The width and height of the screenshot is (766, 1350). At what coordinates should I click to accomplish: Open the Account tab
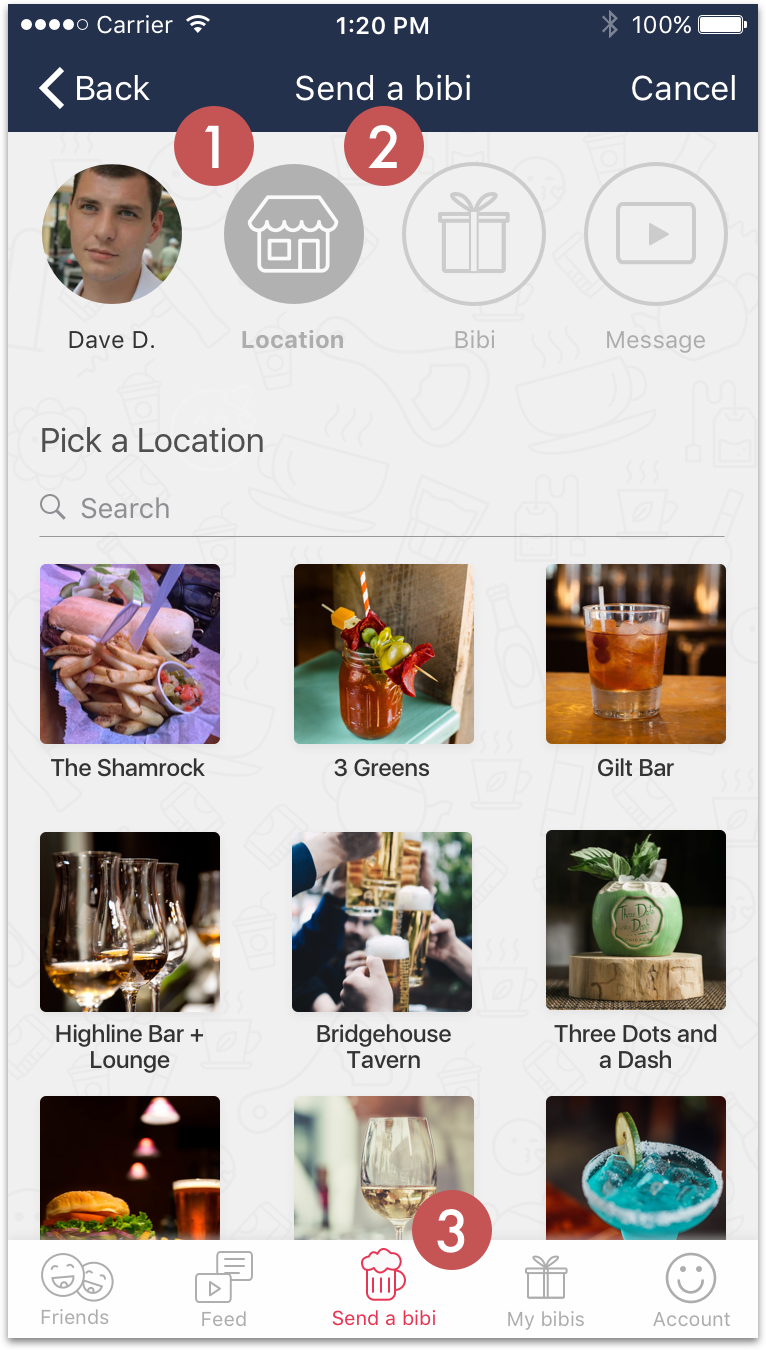coord(691,1291)
